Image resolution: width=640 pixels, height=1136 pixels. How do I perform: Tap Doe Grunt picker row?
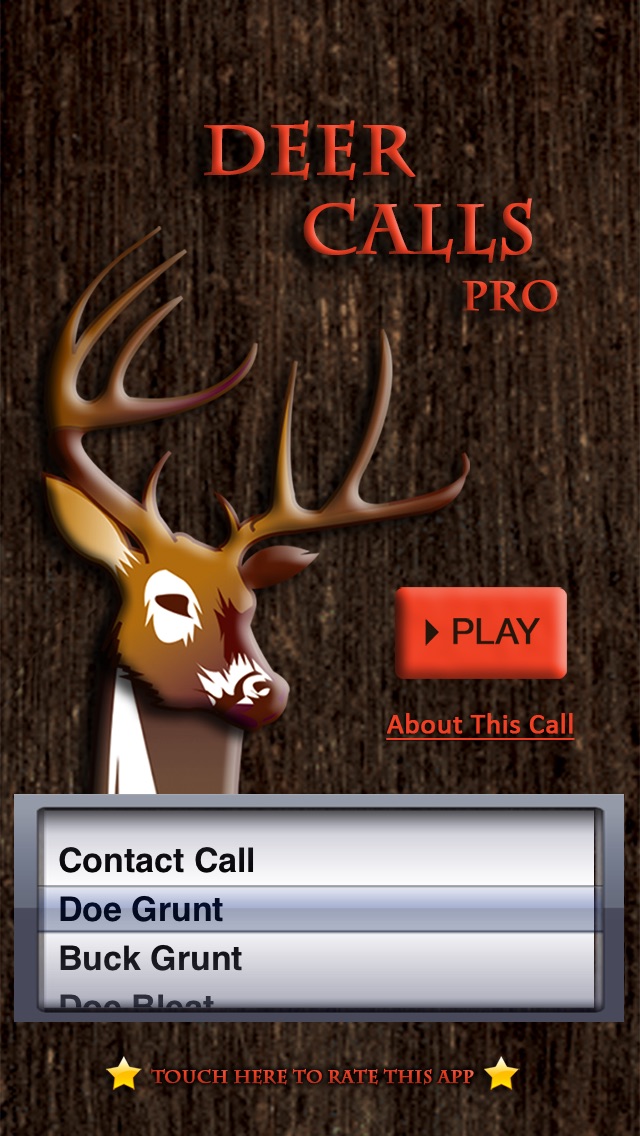(x=141, y=909)
